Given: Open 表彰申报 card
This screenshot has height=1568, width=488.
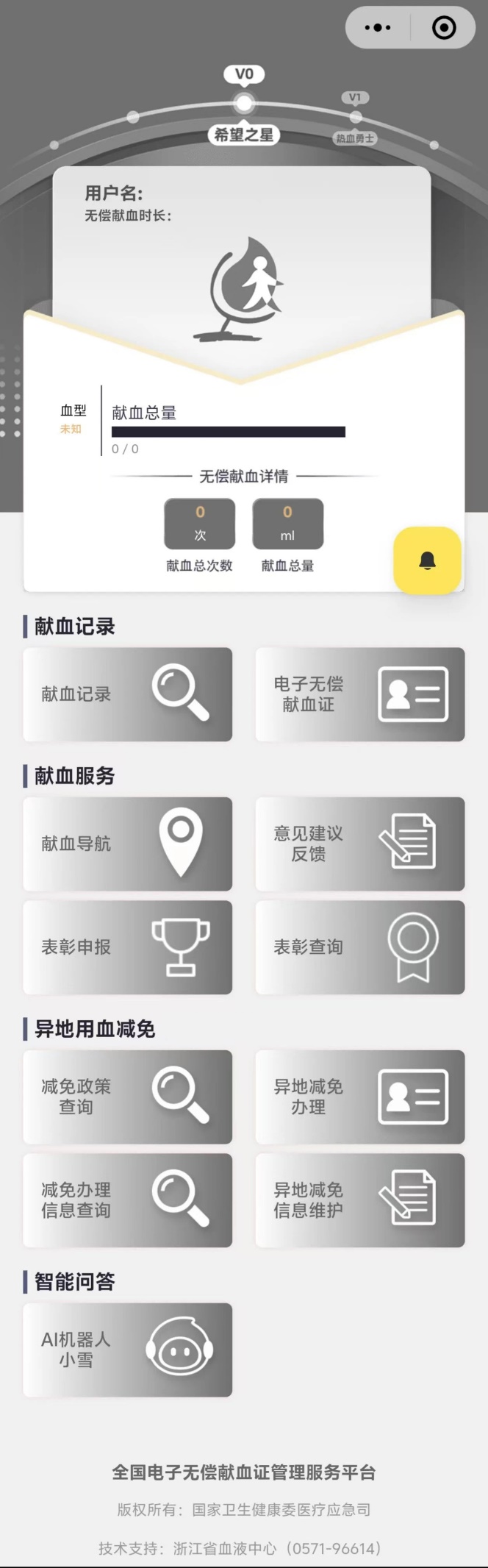Looking at the screenshot, I should 128,947.
